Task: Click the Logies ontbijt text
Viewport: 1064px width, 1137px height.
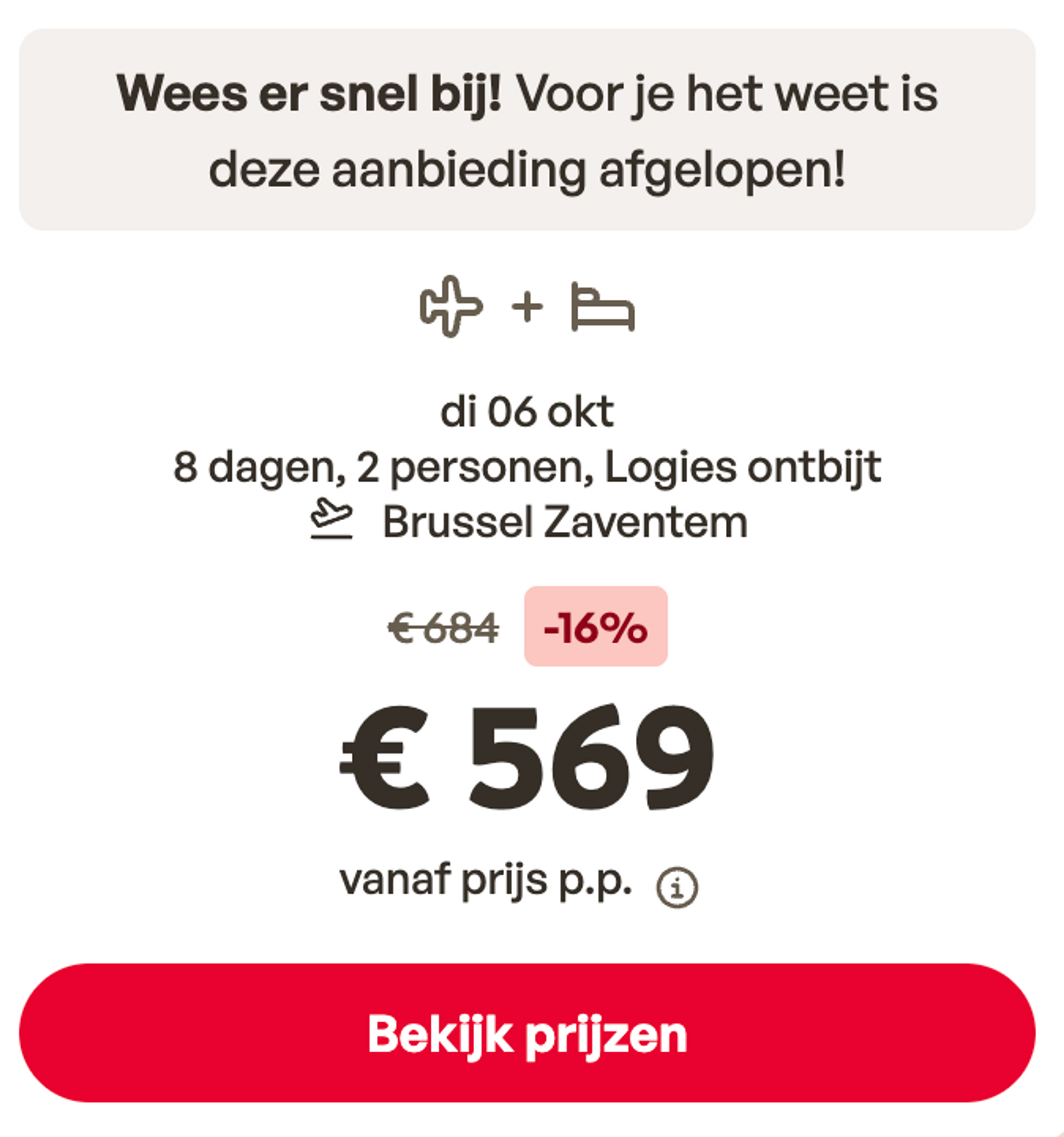Action: 743,468
